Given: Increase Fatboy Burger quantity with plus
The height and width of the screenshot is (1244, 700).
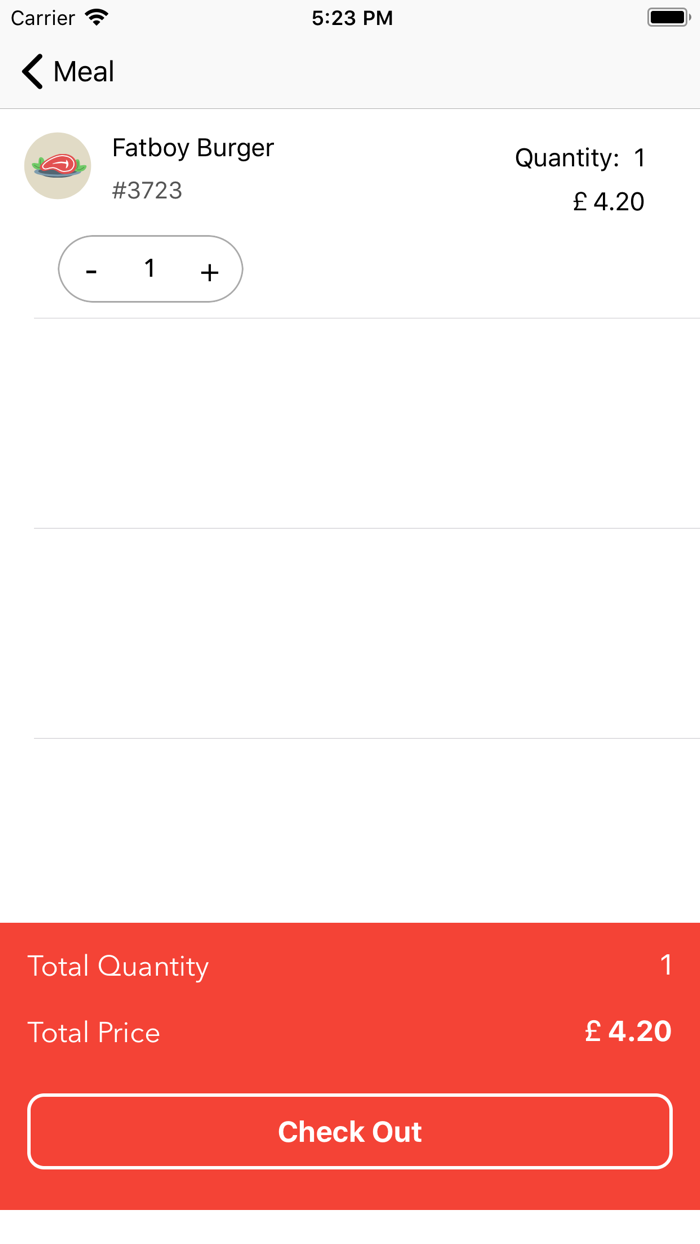Looking at the screenshot, I should [209, 271].
